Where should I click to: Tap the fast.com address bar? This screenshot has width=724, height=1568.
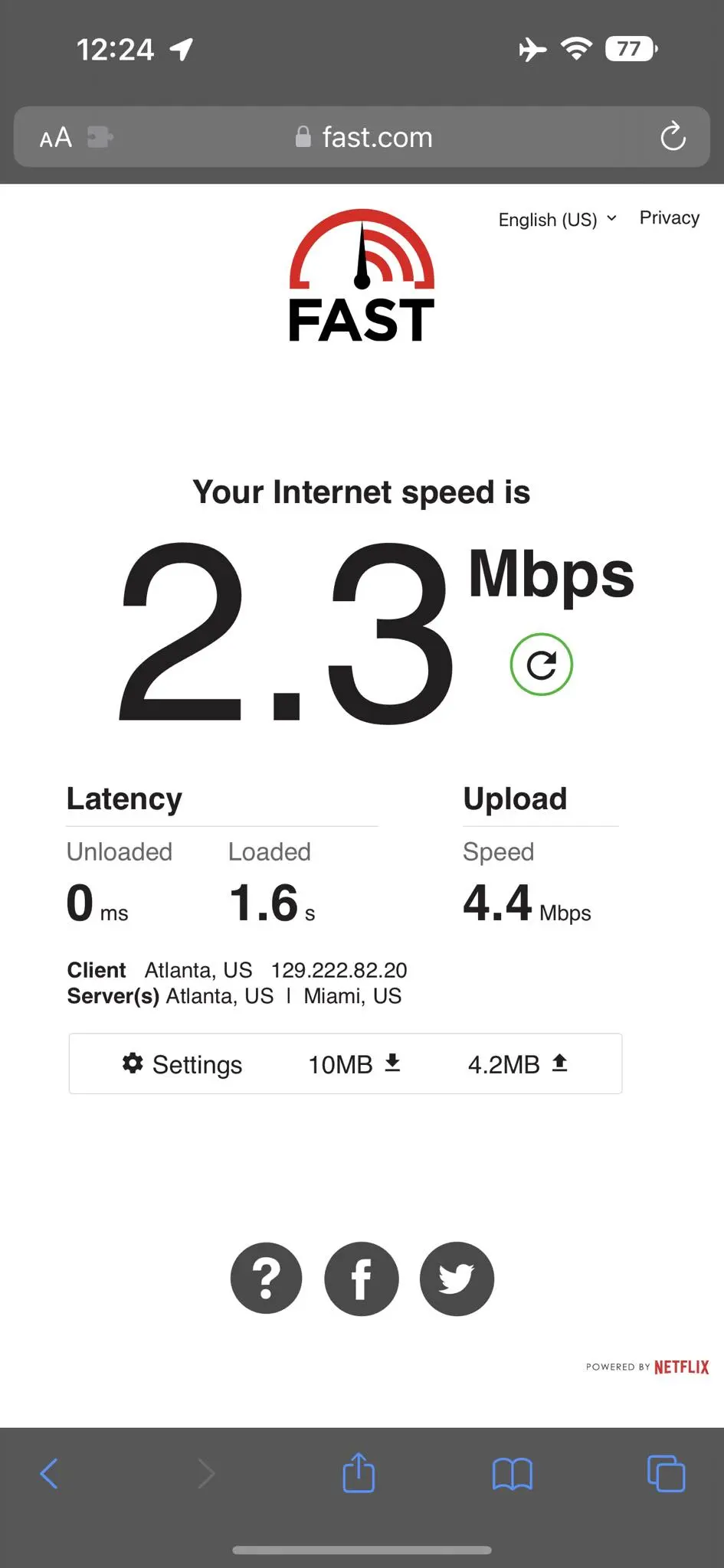click(x=362, y=137)
